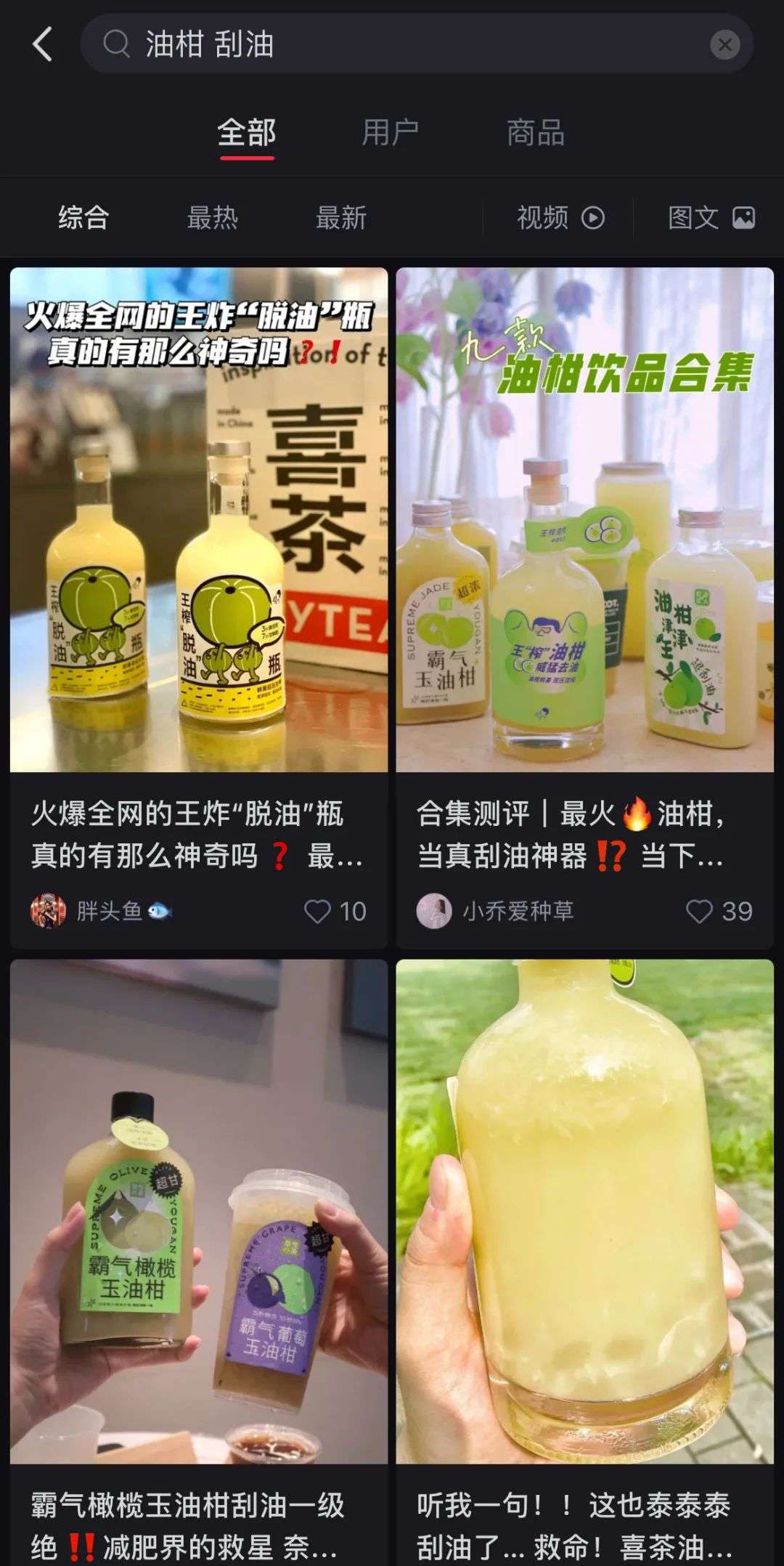Go back using the arrow icon

(x=43, y=44)
